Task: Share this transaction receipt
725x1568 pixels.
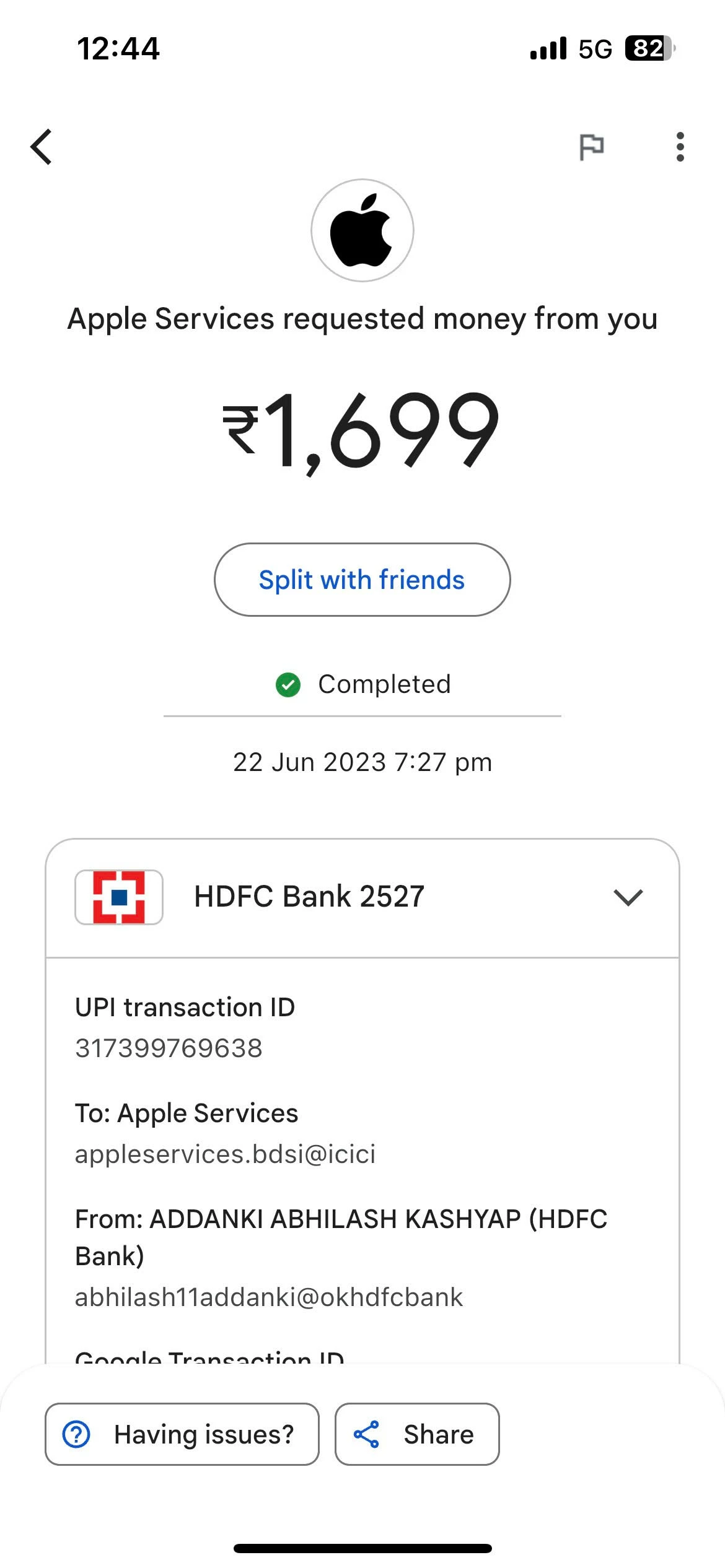Action: 417,1434
